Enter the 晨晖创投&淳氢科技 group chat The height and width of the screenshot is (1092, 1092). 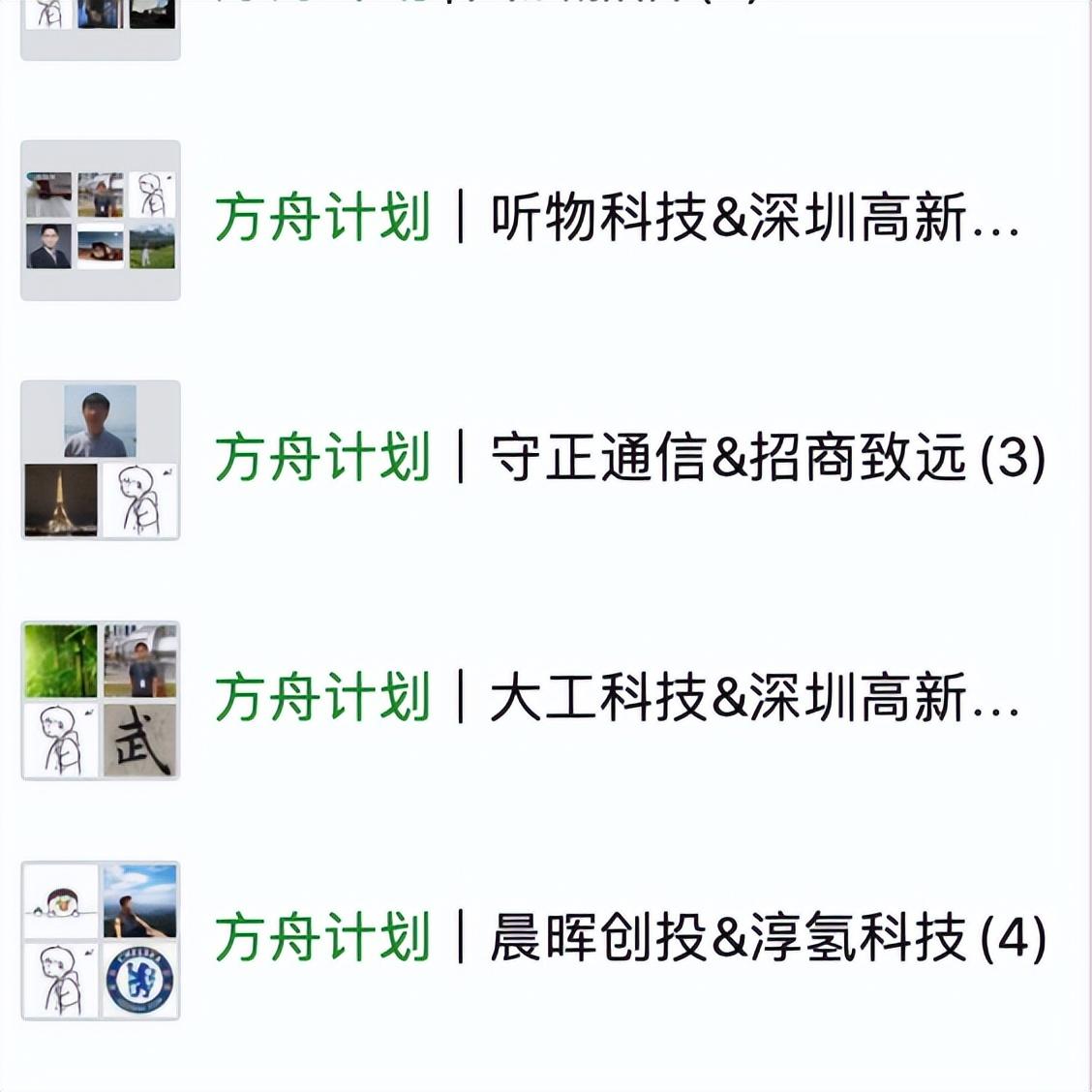point(629,939)
